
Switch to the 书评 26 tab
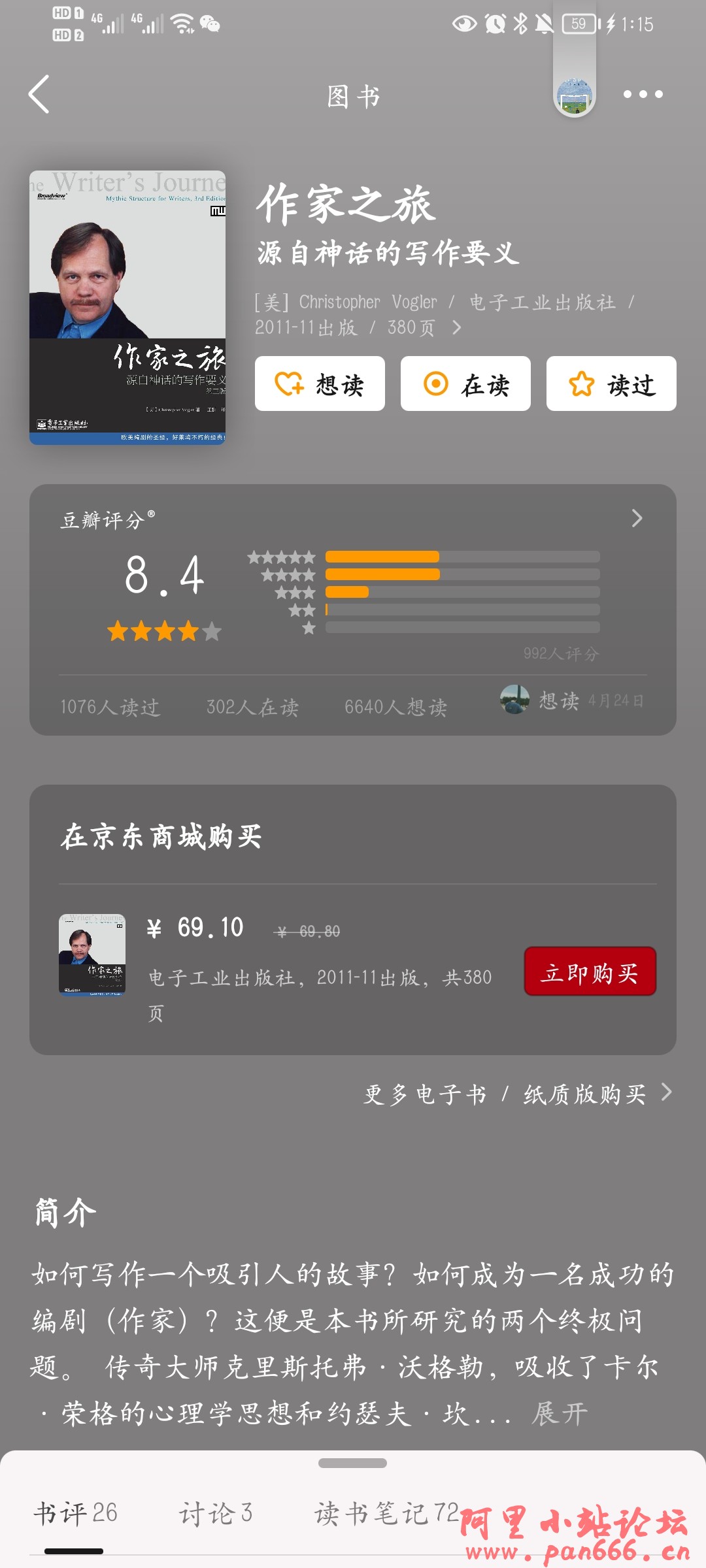75,1513
